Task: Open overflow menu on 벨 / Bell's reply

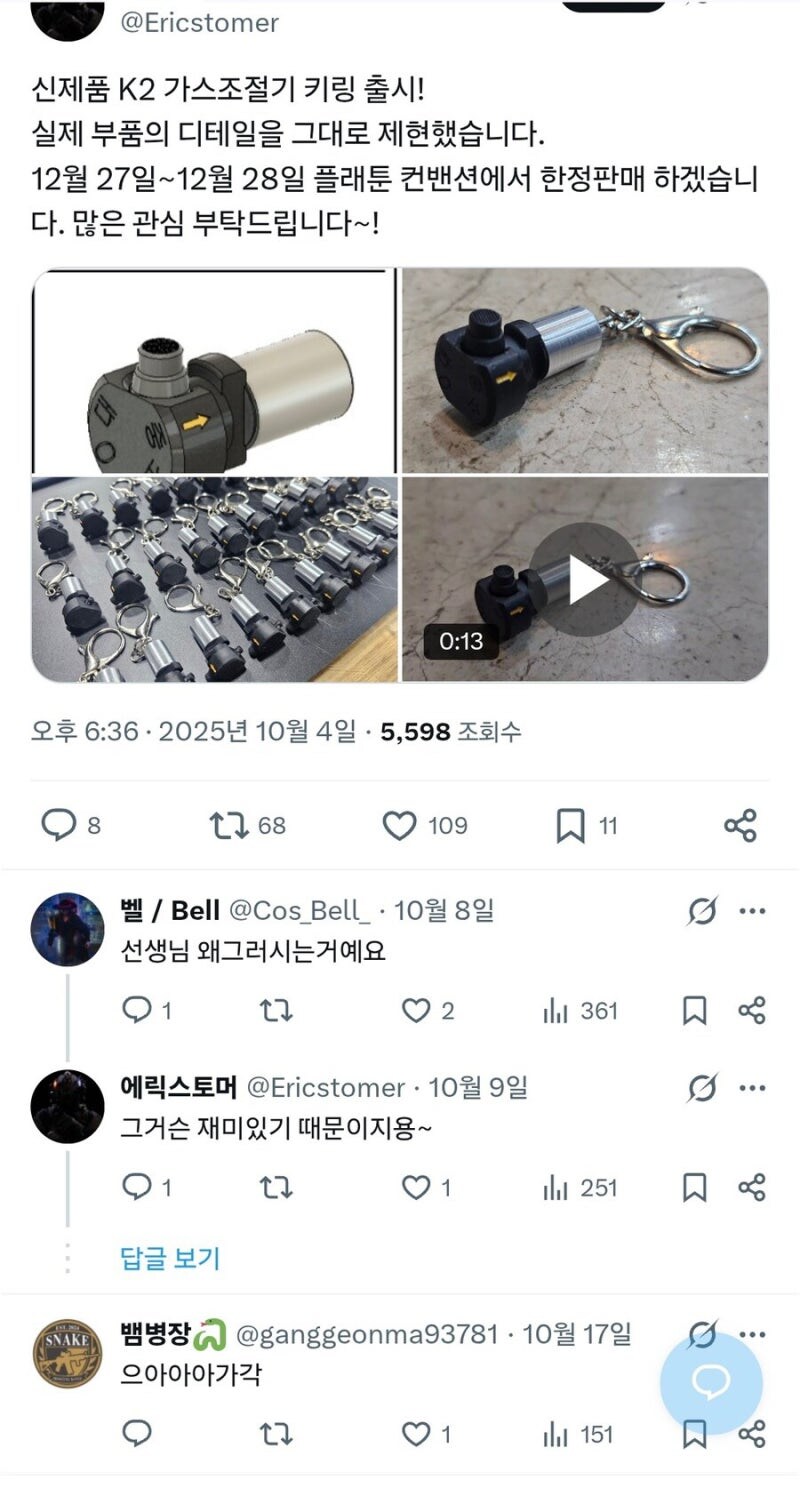Action: (752, 911)
